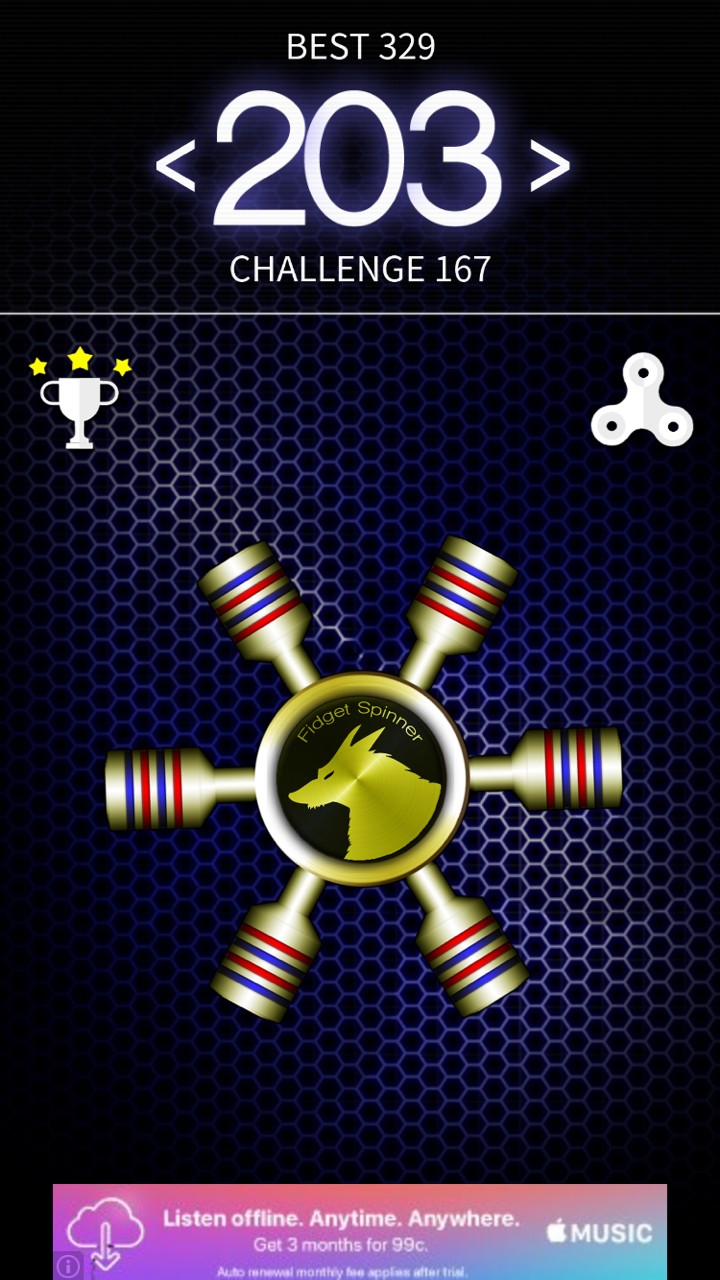Tap the right arrow beside 203
720x1280 pixels.
point(549,166)
